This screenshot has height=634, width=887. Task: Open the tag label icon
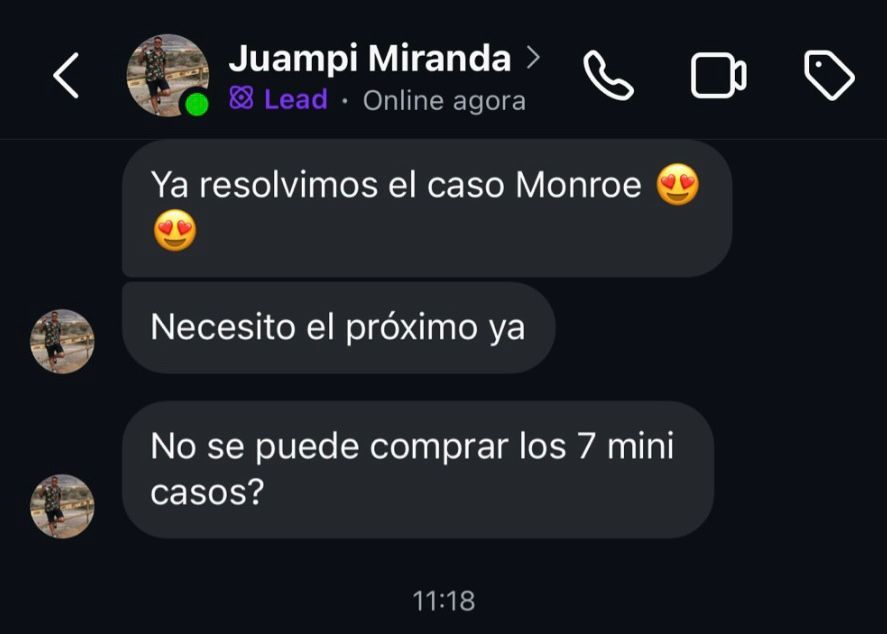829,76
